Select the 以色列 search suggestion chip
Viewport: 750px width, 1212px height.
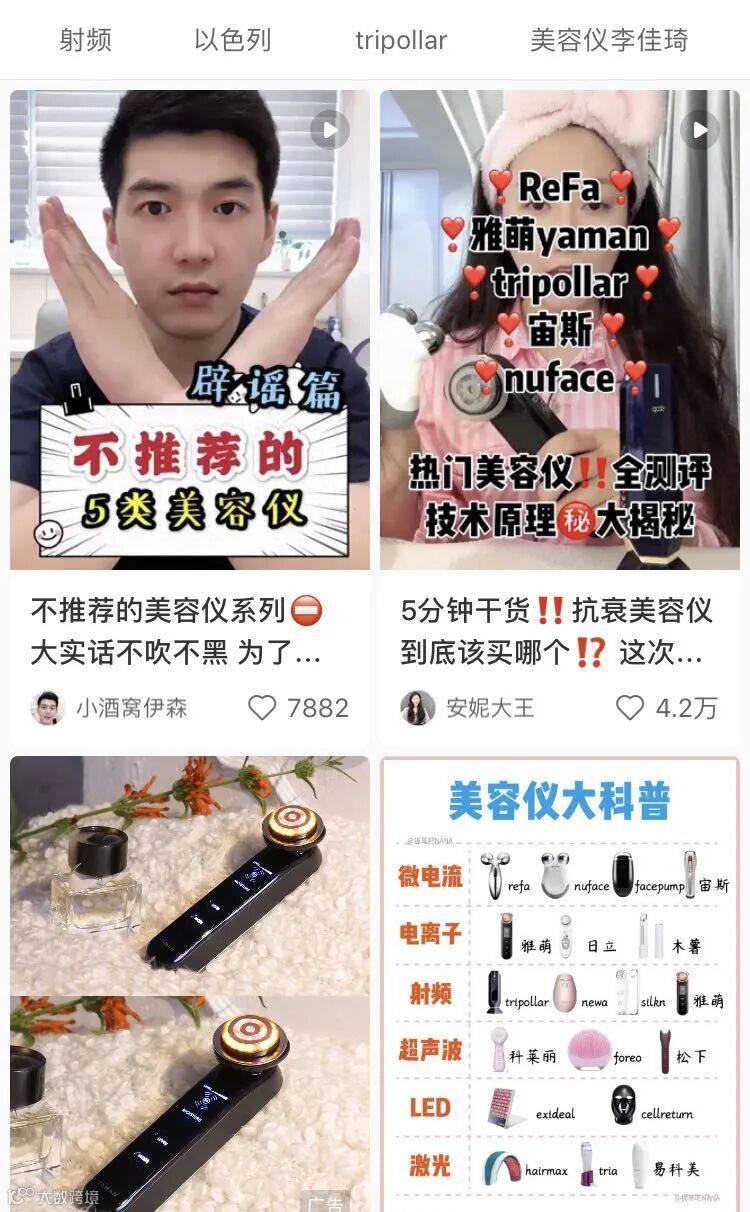[232, 41]
